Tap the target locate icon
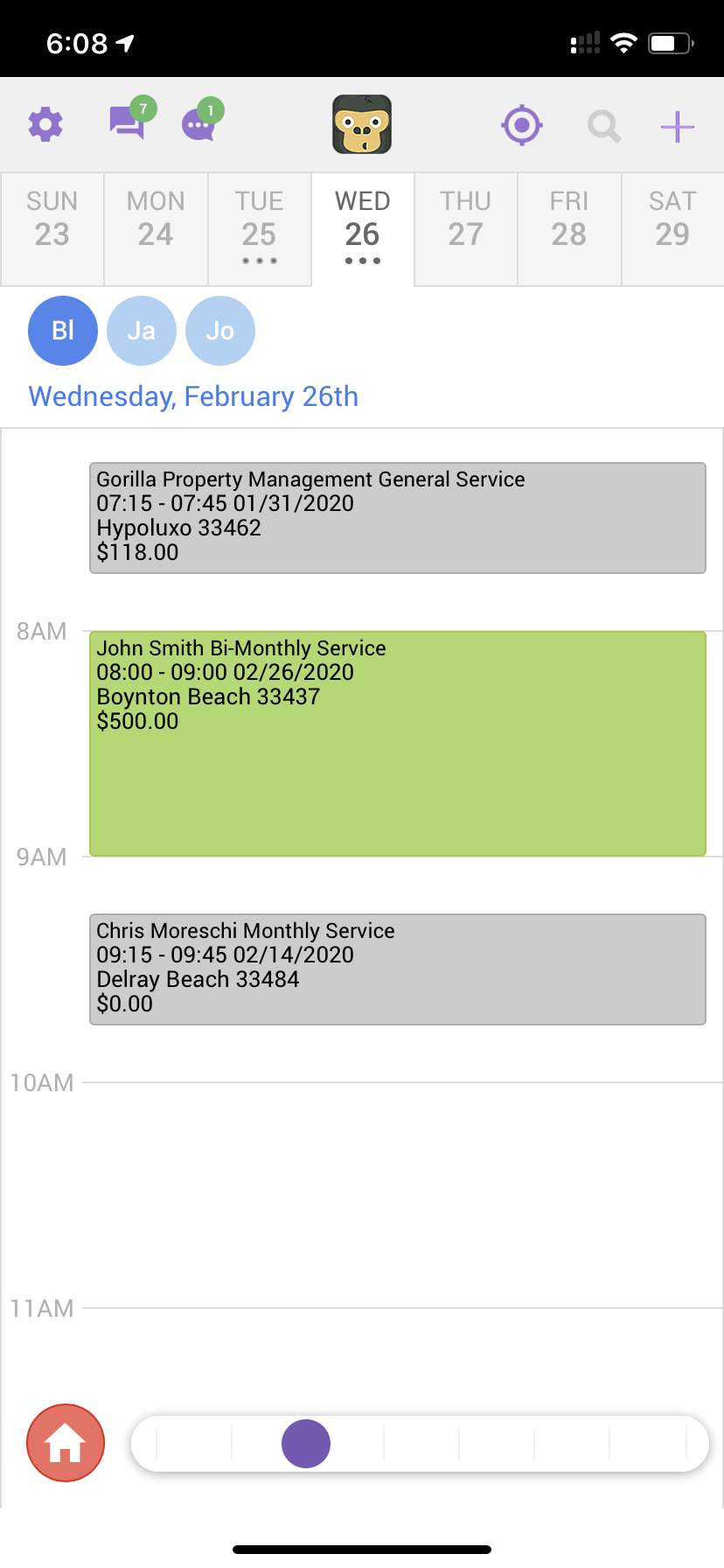The image size is (724, 1568). 522,125
